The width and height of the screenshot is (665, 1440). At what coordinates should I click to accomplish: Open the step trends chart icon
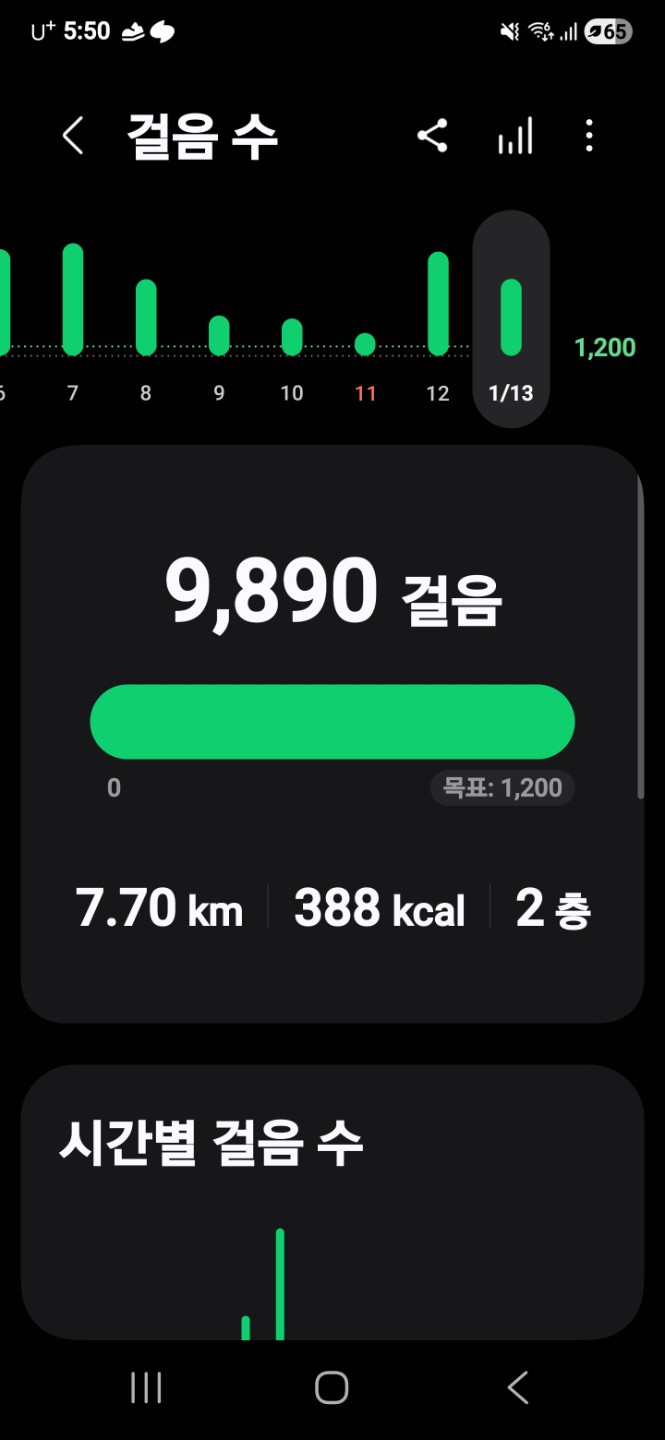click(515, 136)
